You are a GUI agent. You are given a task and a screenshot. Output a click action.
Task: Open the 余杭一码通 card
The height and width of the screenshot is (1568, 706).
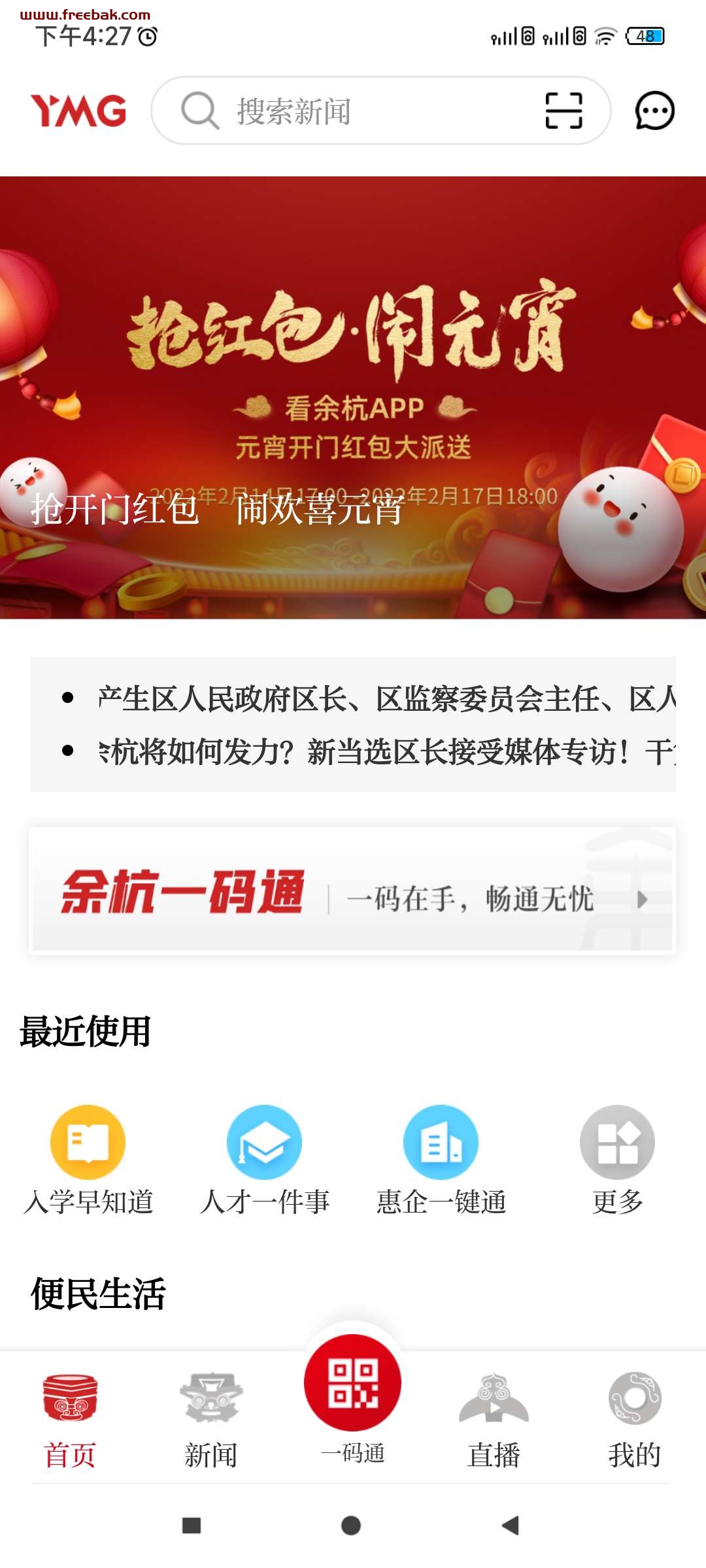(352, 890)
